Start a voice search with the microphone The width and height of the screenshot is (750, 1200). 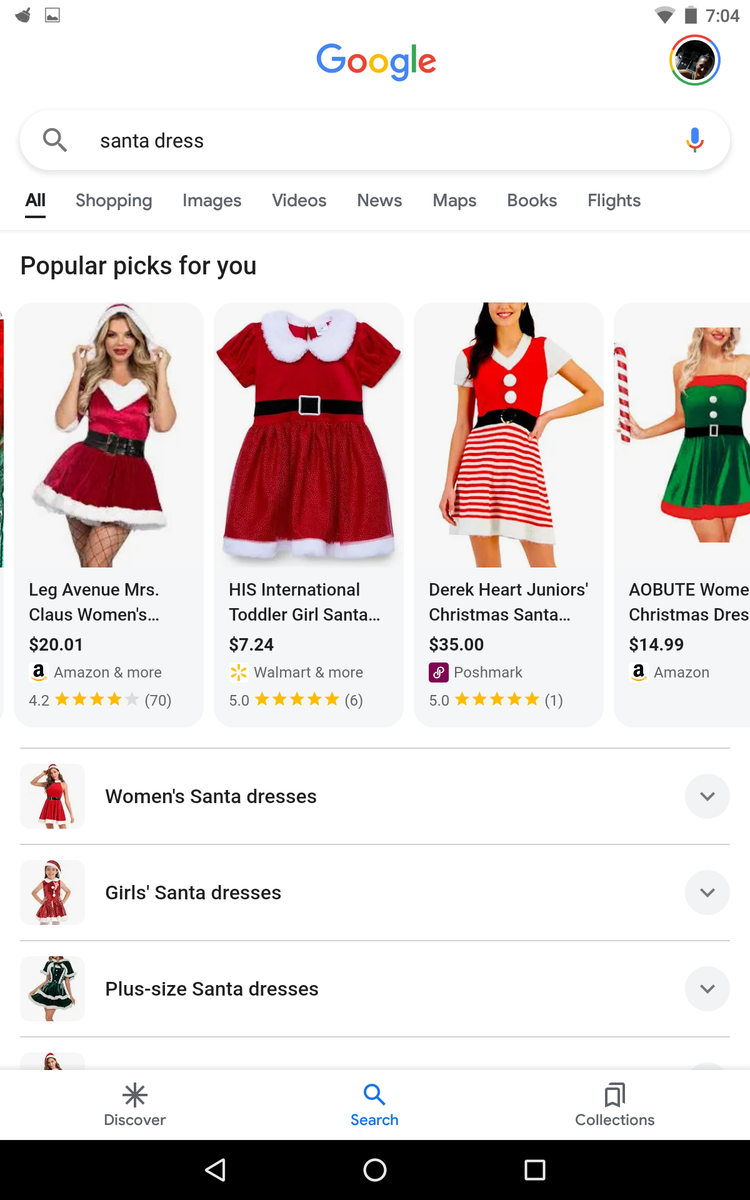[x=695, y=141]
